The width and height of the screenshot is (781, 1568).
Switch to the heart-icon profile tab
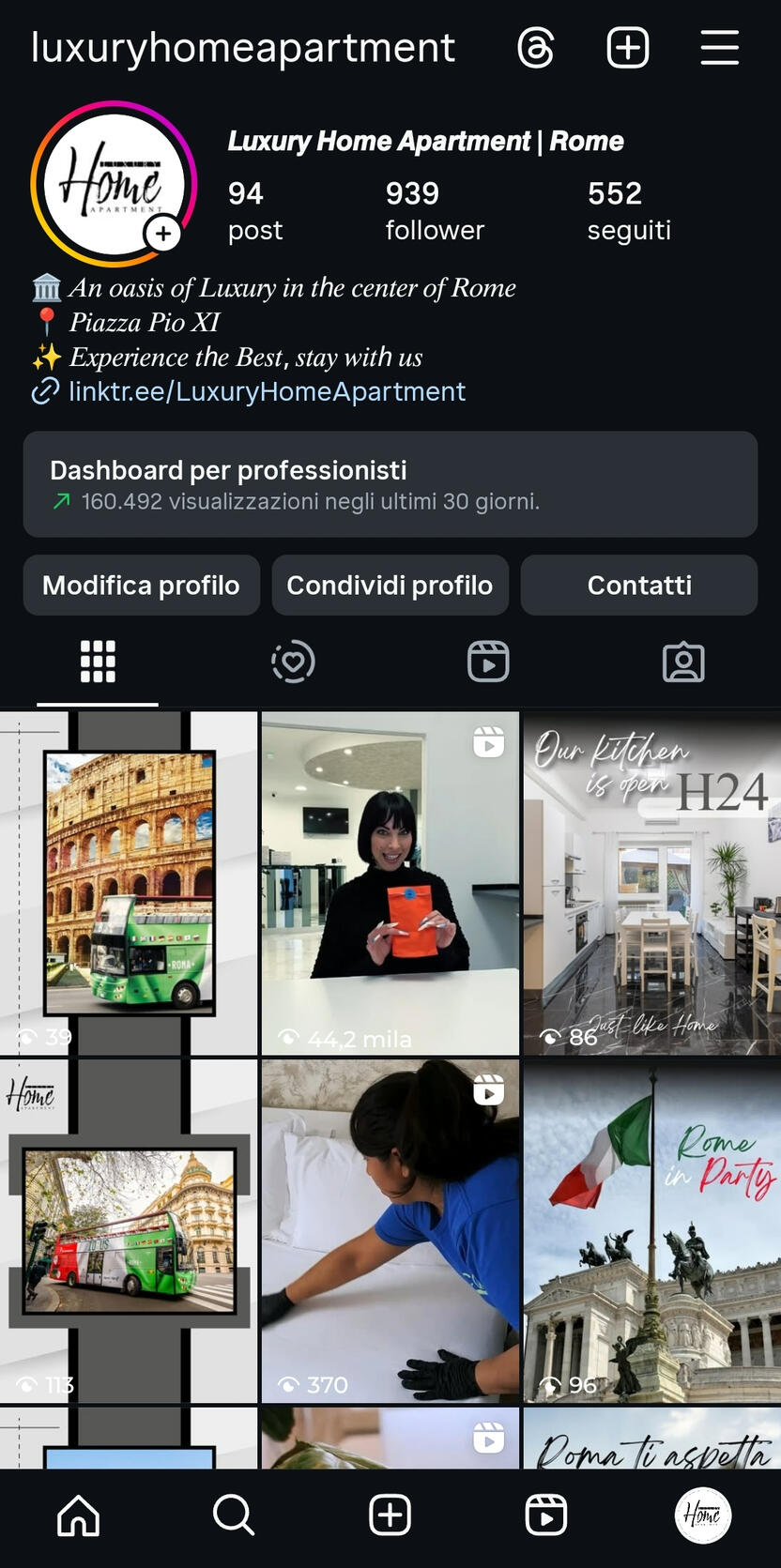pos(293,662)
